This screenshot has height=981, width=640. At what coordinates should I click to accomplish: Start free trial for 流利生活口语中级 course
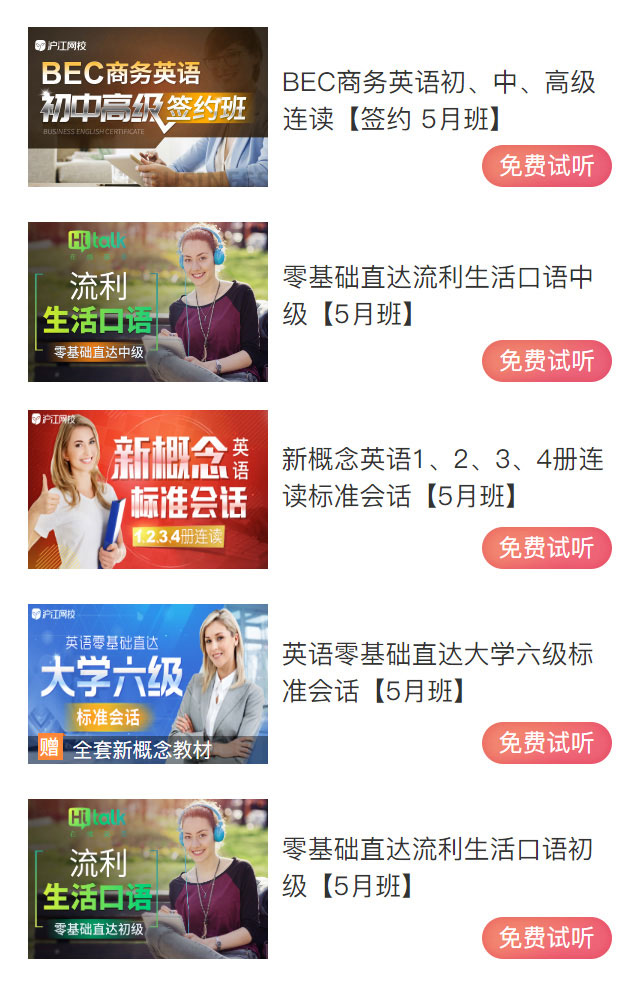pyautogui.click(x=546, y=361)
